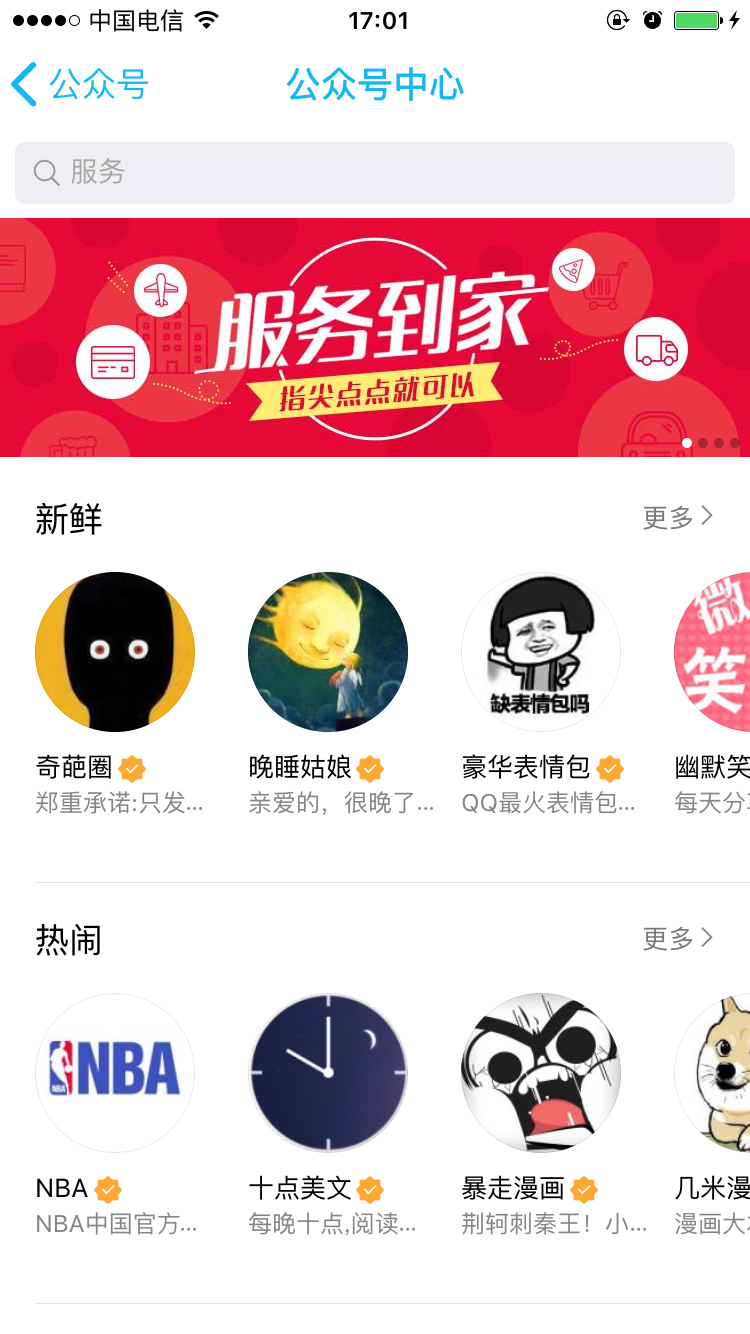The width and height of the screenshot is (750, 1334).
Task: Tap the 豪华表情包 avatar image
Action: [x=541, y=651]
